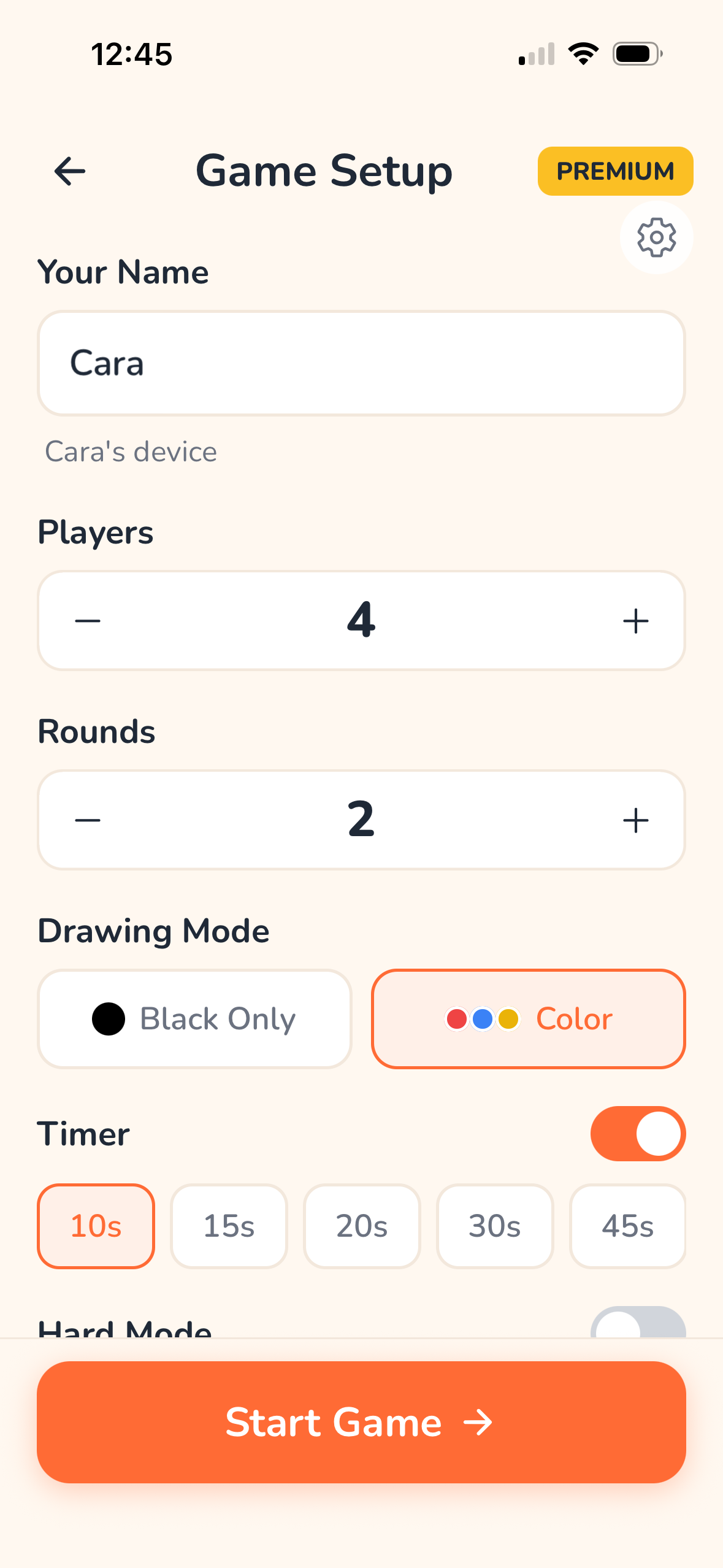Decrease Players using the minus icon
The height and width of the screenshot is (1568, 723).
pyautogui.click(x=86, y=620)
